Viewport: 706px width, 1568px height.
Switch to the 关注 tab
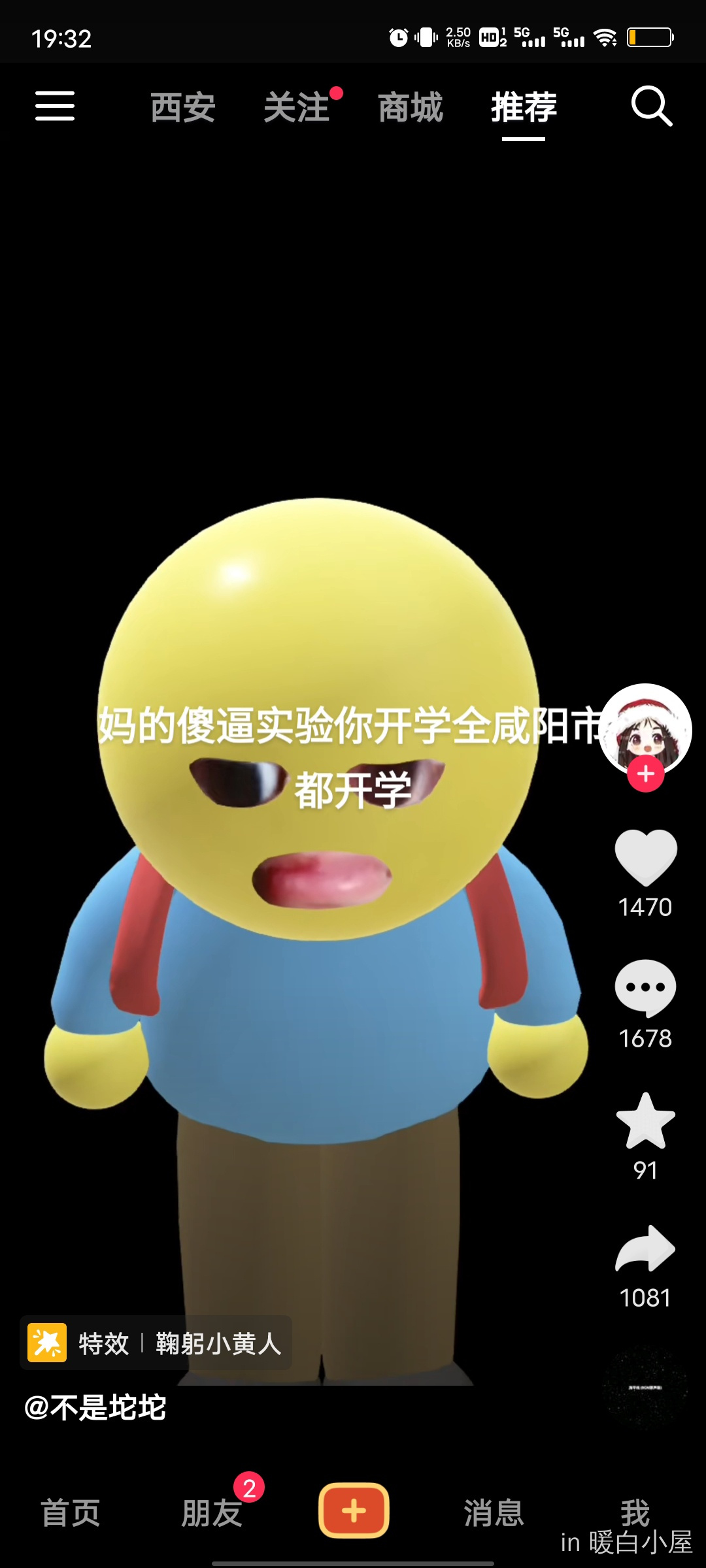coord(296,107)
